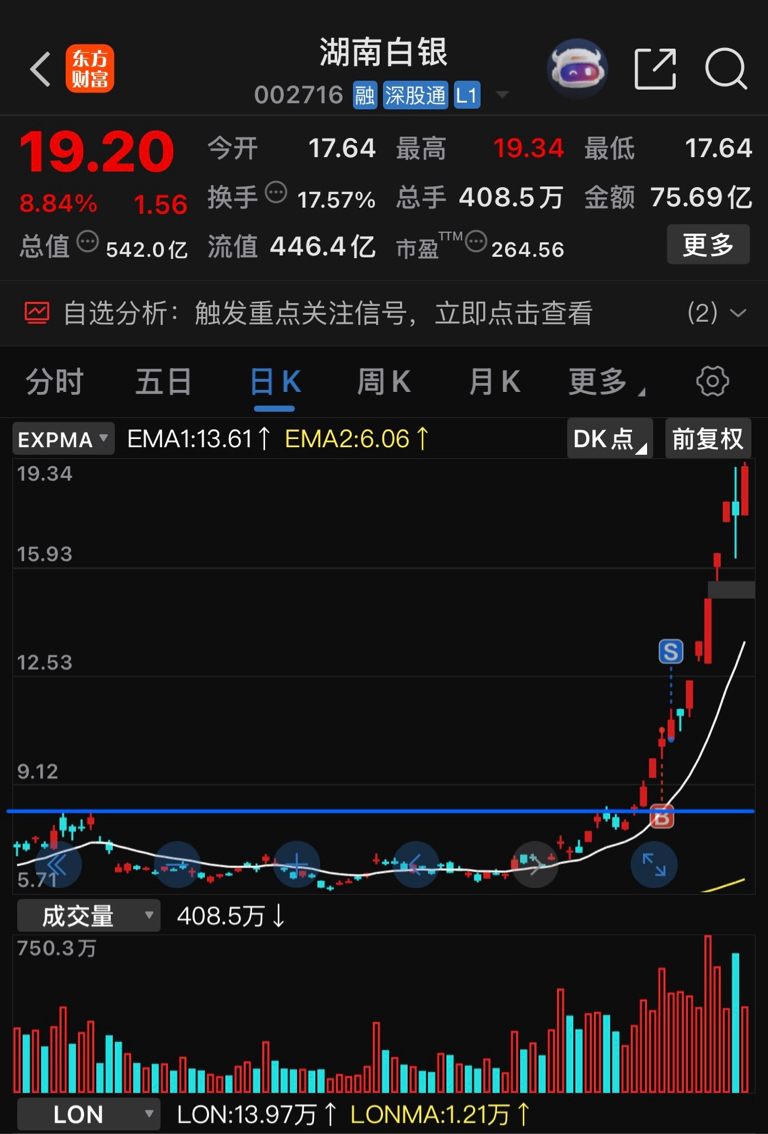
Task: Open chart settings gear
Action: coord(712,381)
